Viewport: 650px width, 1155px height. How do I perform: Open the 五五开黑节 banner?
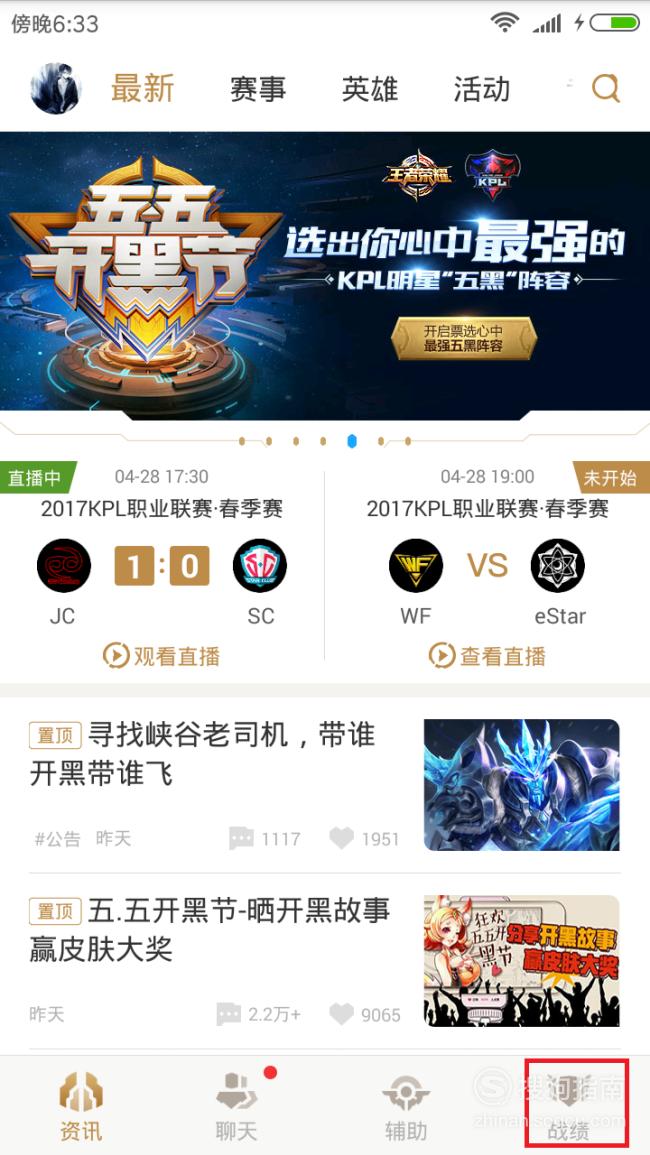(x=325, y=271)
